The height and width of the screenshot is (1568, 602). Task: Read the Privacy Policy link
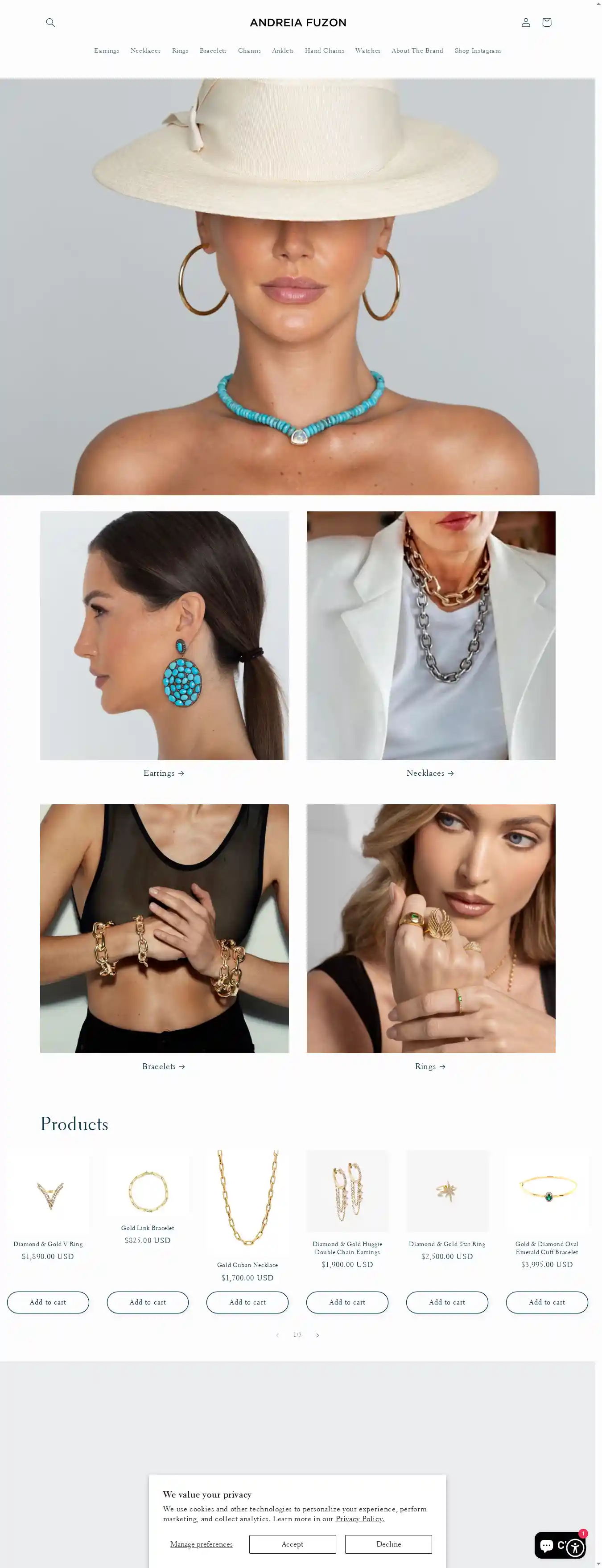360,1519
